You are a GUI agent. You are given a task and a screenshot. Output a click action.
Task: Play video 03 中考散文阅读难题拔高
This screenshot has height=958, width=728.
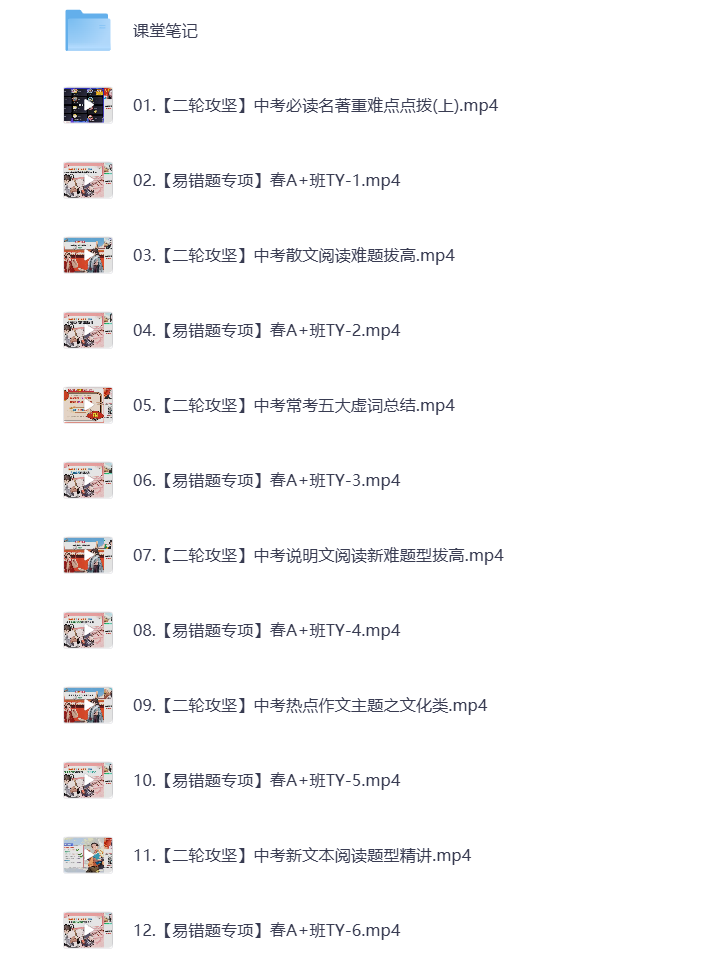pyautogui.click(x=293, y=255)
